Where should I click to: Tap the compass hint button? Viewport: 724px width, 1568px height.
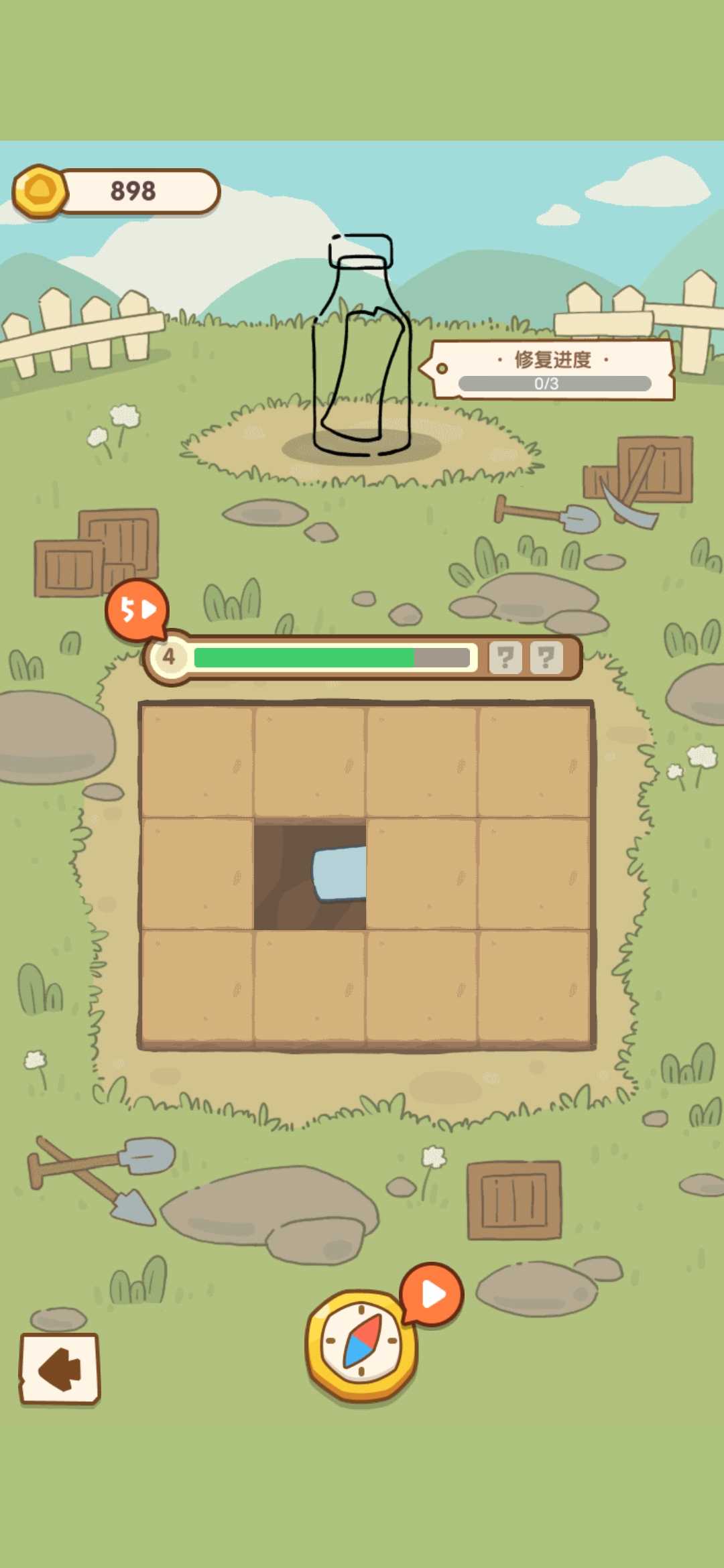[361, 1344]
